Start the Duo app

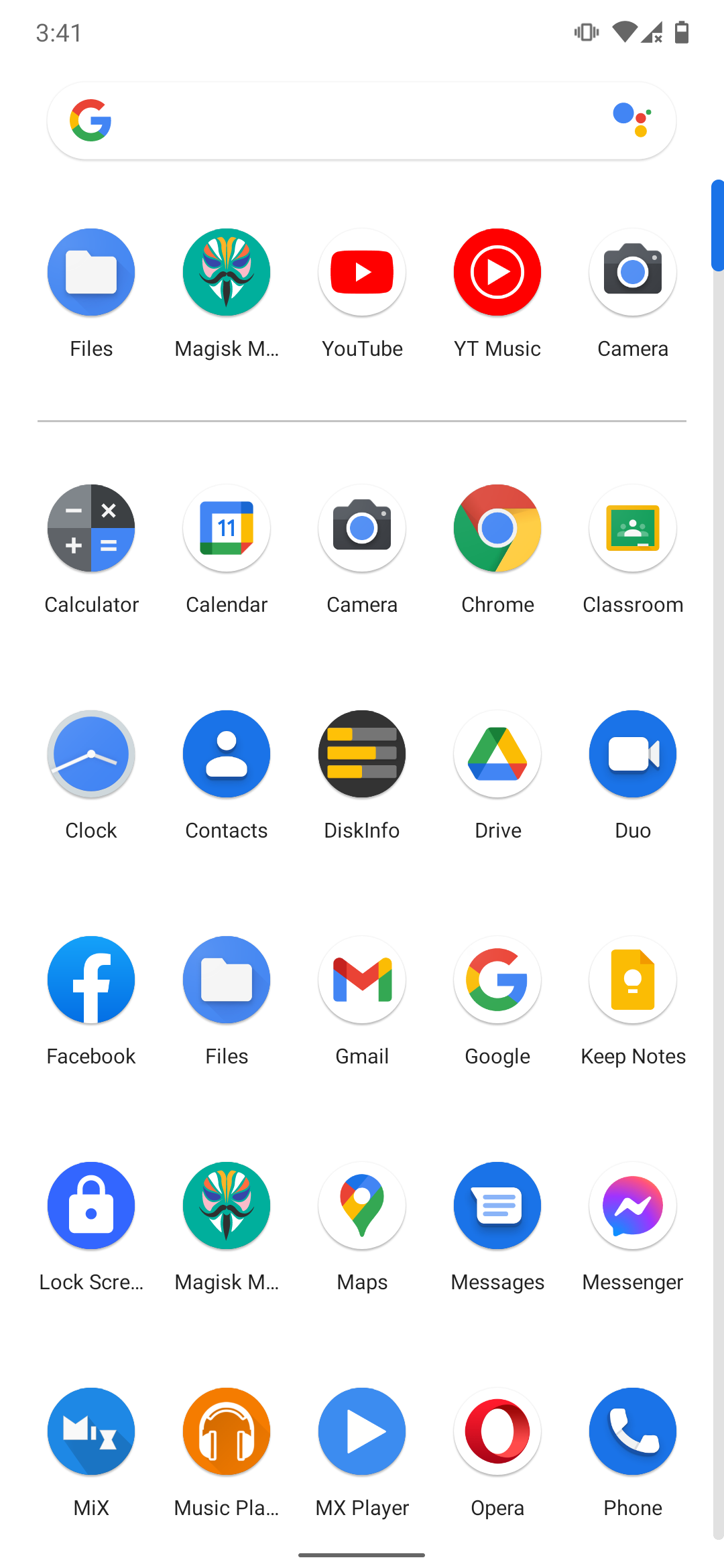tap(633, 755)
